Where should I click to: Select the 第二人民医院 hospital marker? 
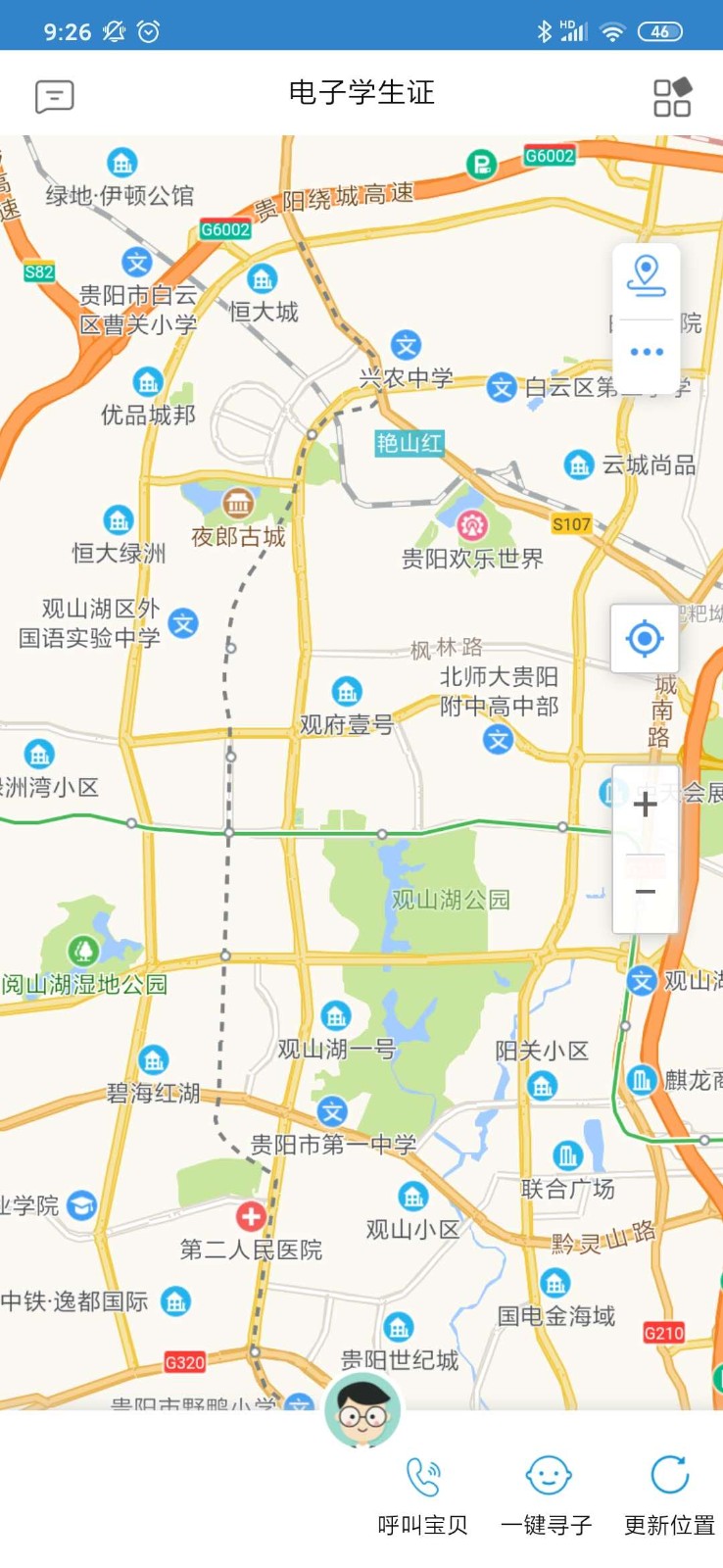[x=250, y=1217]
